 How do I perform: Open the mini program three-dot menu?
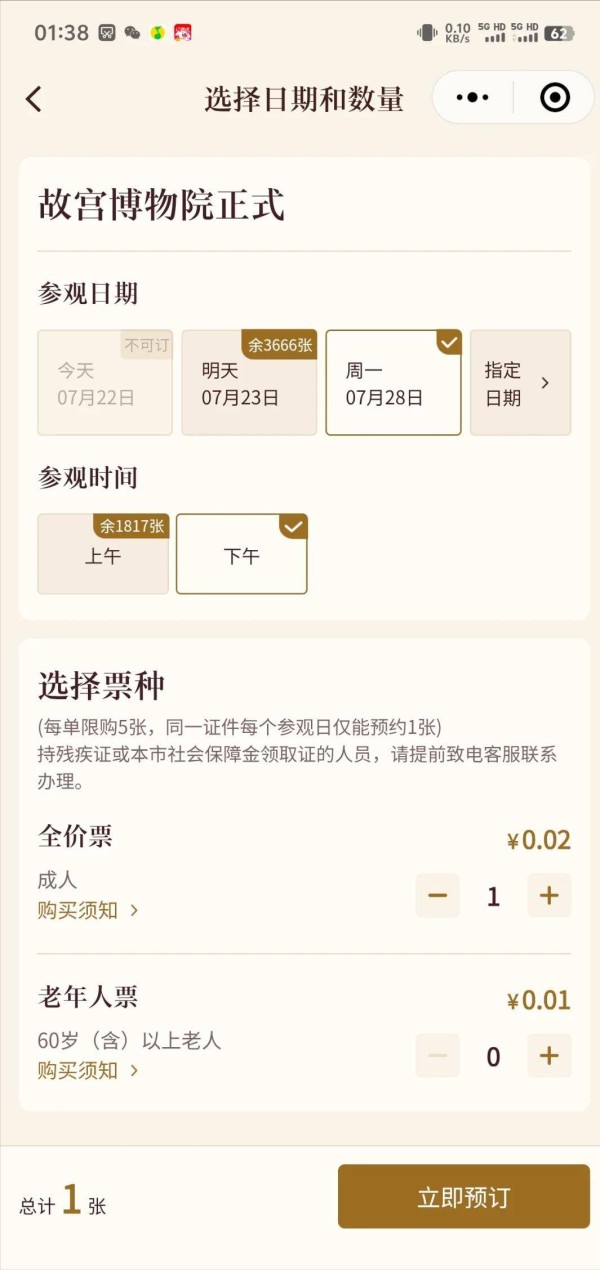[472, 97]
